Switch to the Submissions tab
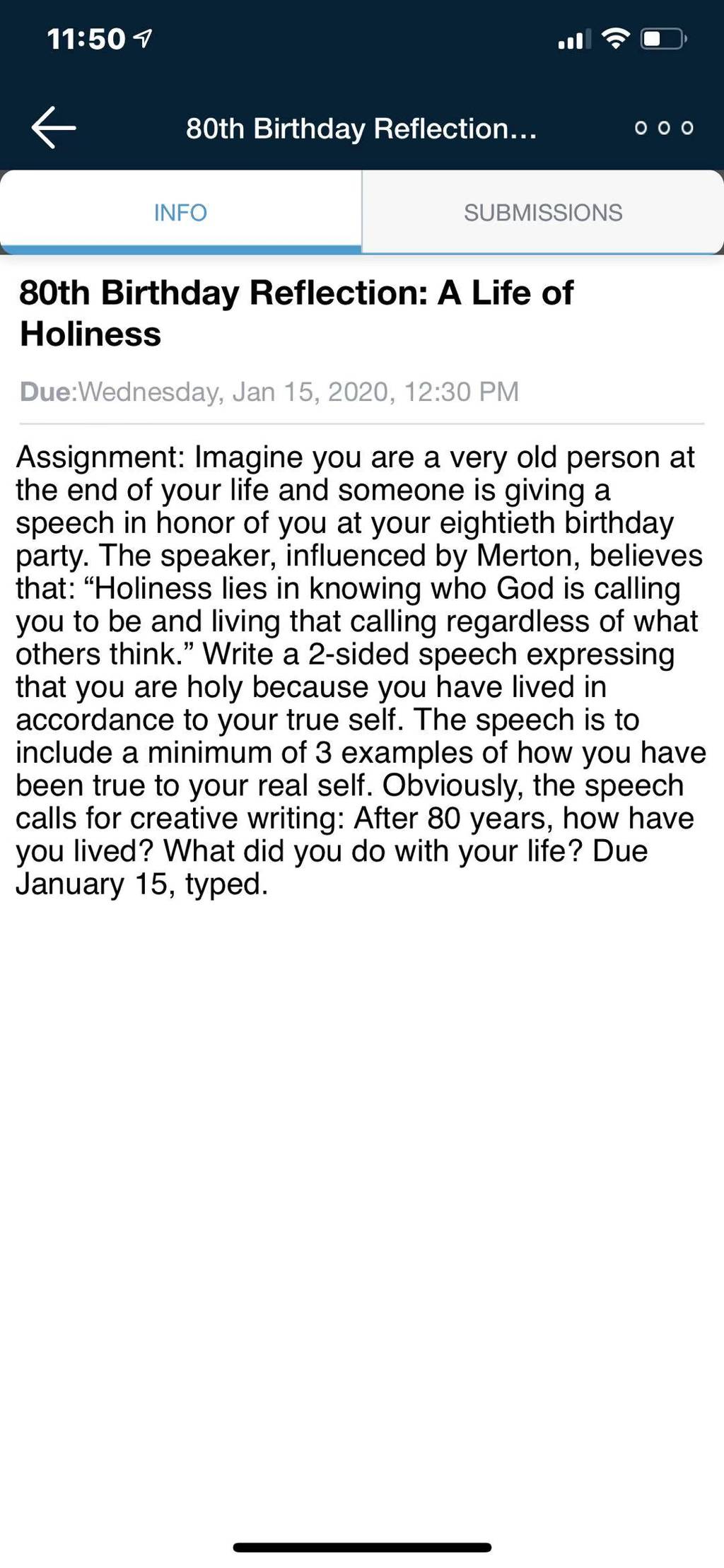The image size is (724, 1568). tap(543, 212)
